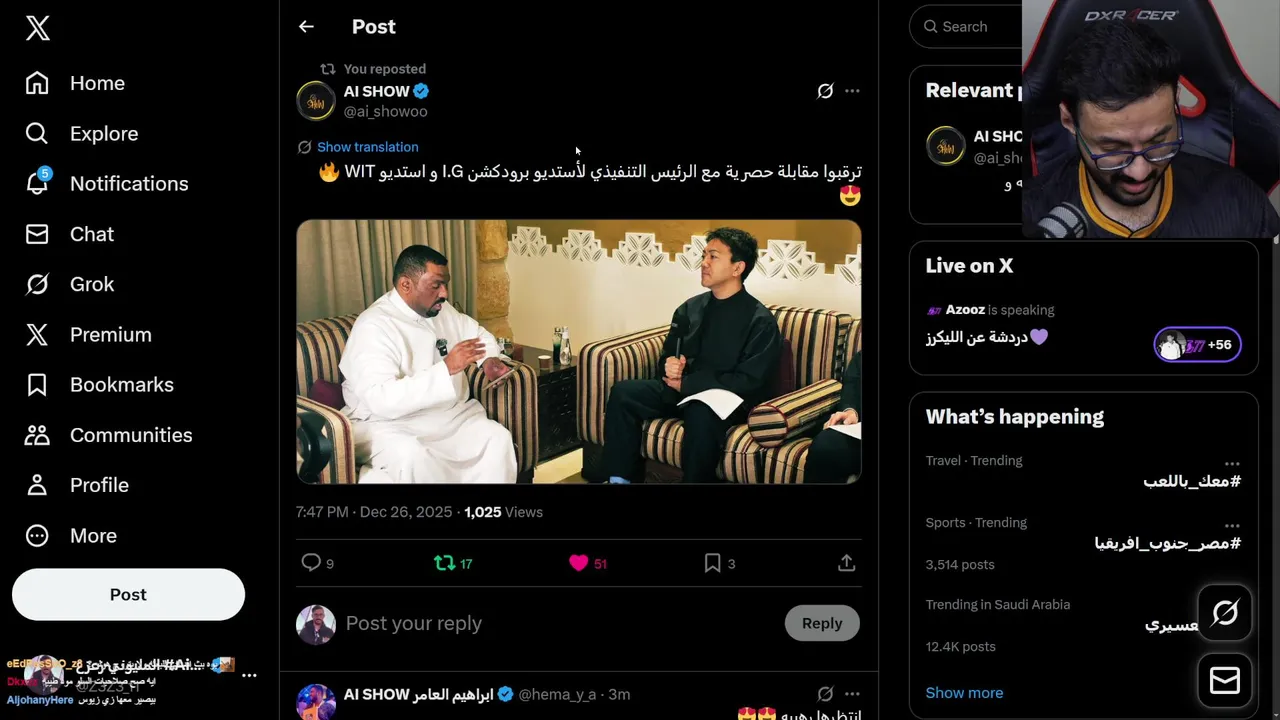
Task: Tap the reply icon with 9 comments
Action: (x=311, y=563)
